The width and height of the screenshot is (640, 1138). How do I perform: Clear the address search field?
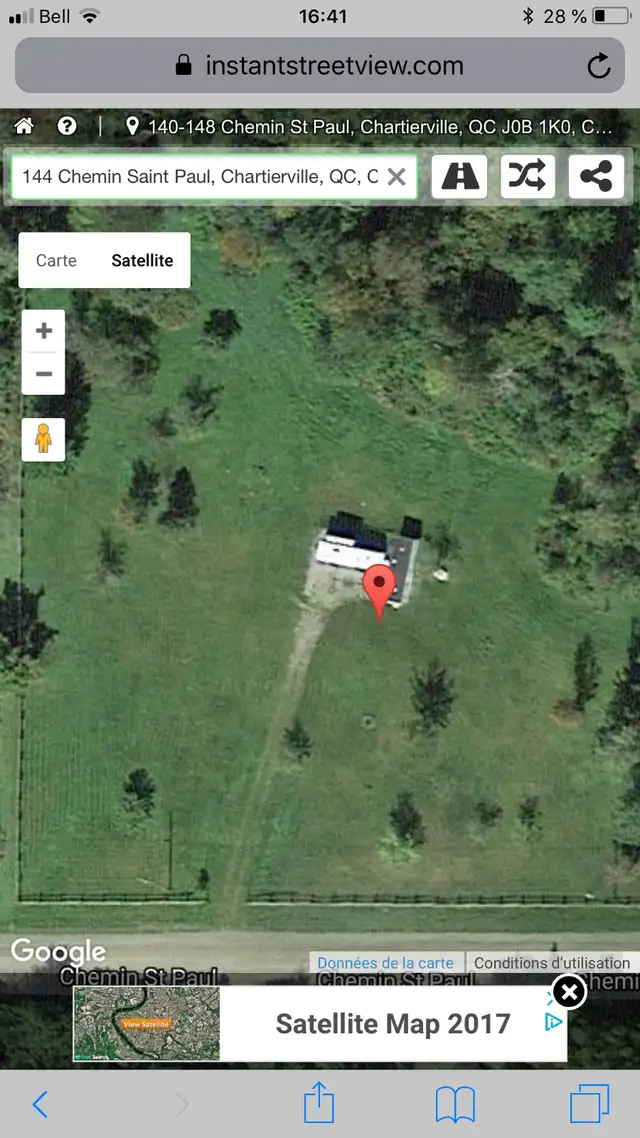396,176
